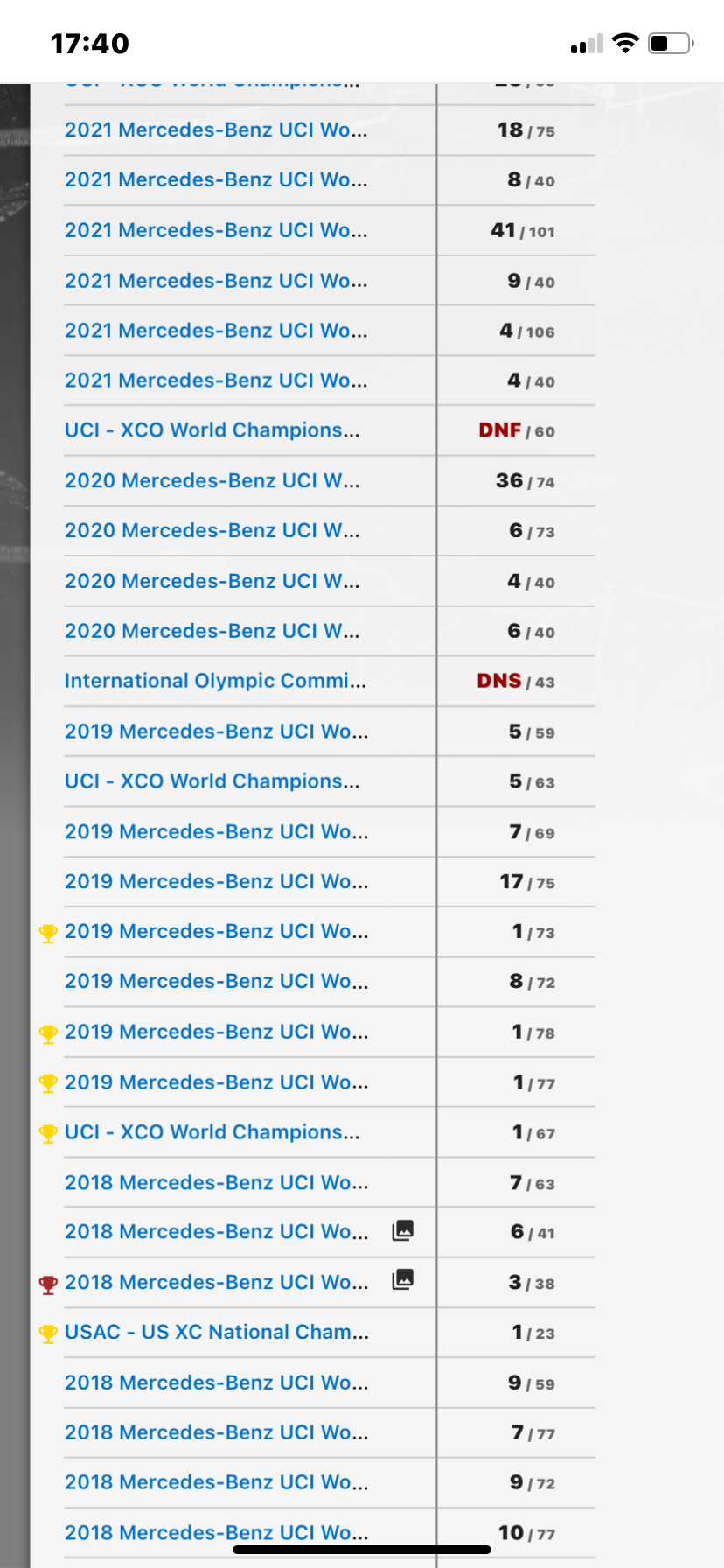Open UCI XCO World Champions link ranked 5/63
724x1568 pixels.
point(212,780)
